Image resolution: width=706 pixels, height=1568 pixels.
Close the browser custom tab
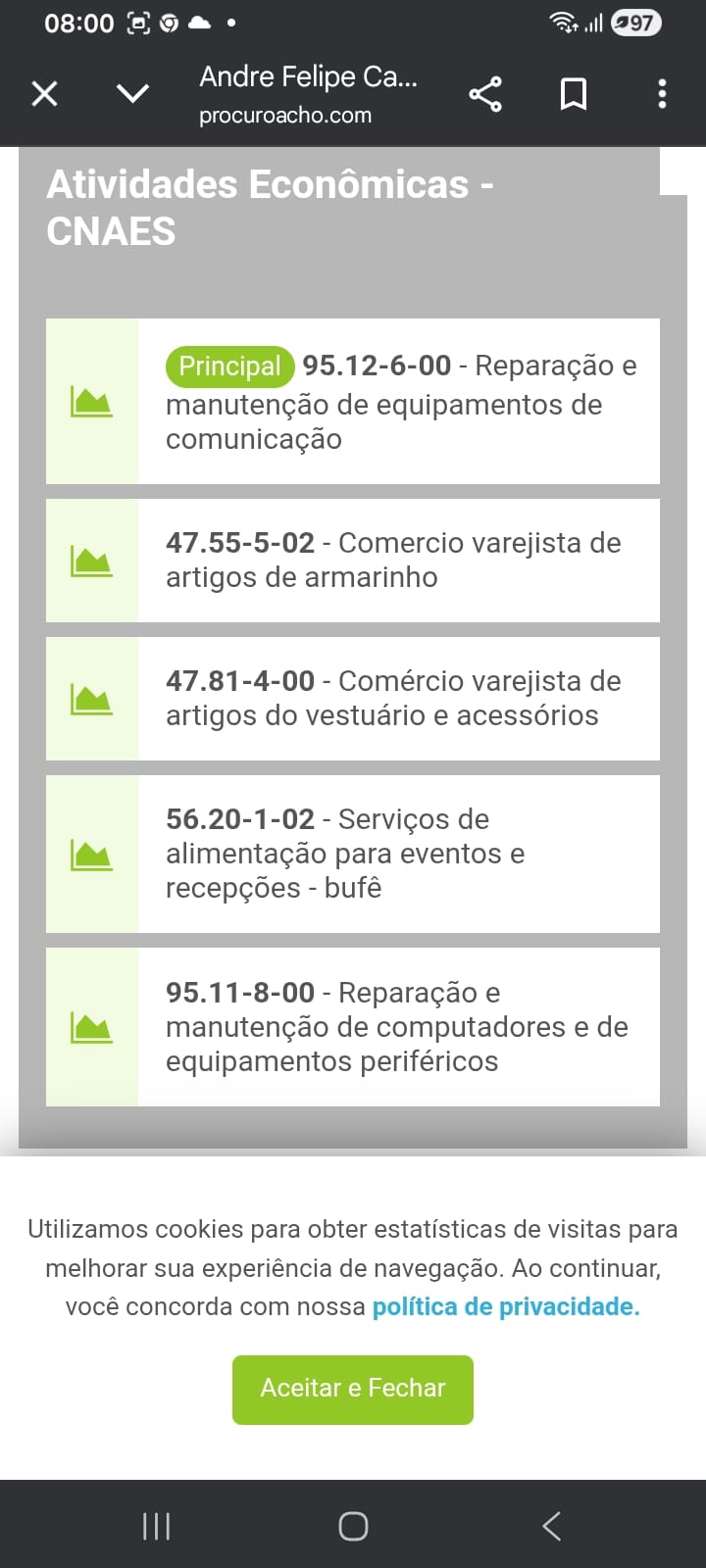pyautogui.click(x=45, y=94)
